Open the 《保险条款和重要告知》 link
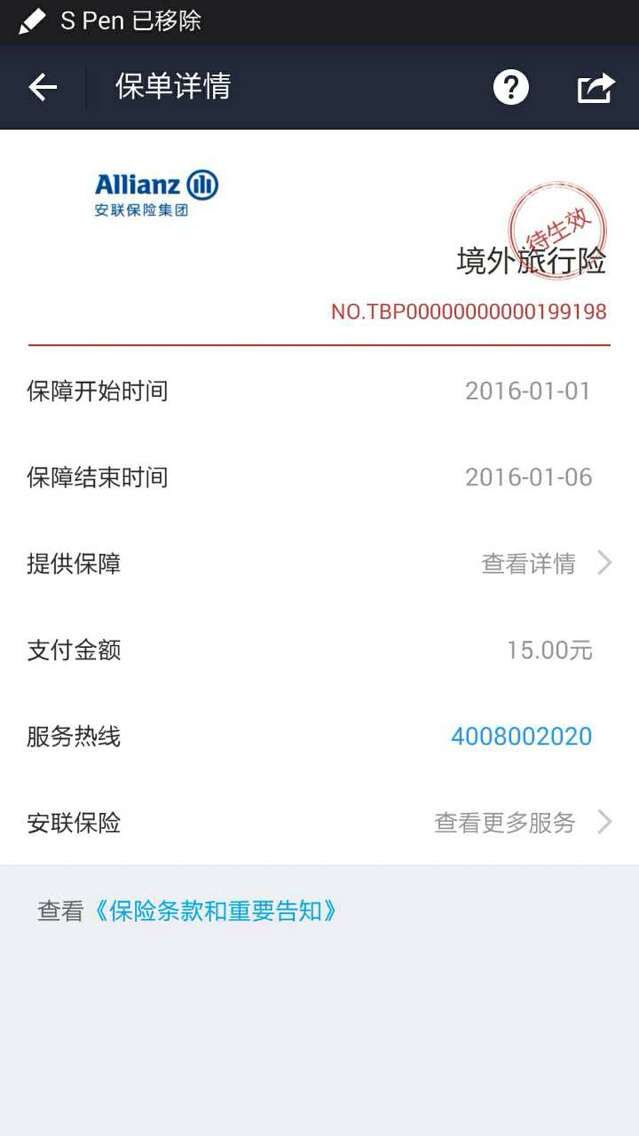 click(x=214, y=911)
